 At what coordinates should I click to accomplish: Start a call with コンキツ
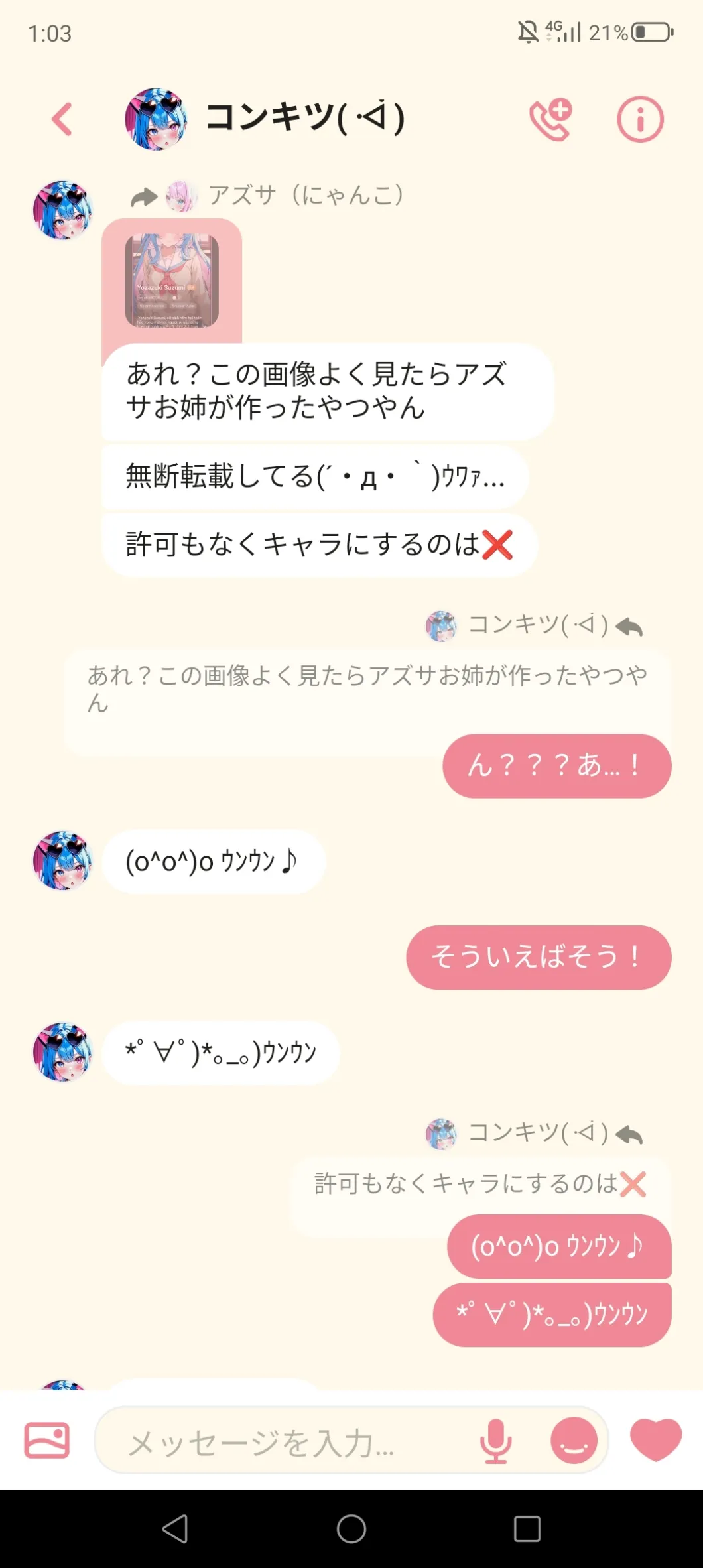(x=550, y=120)
